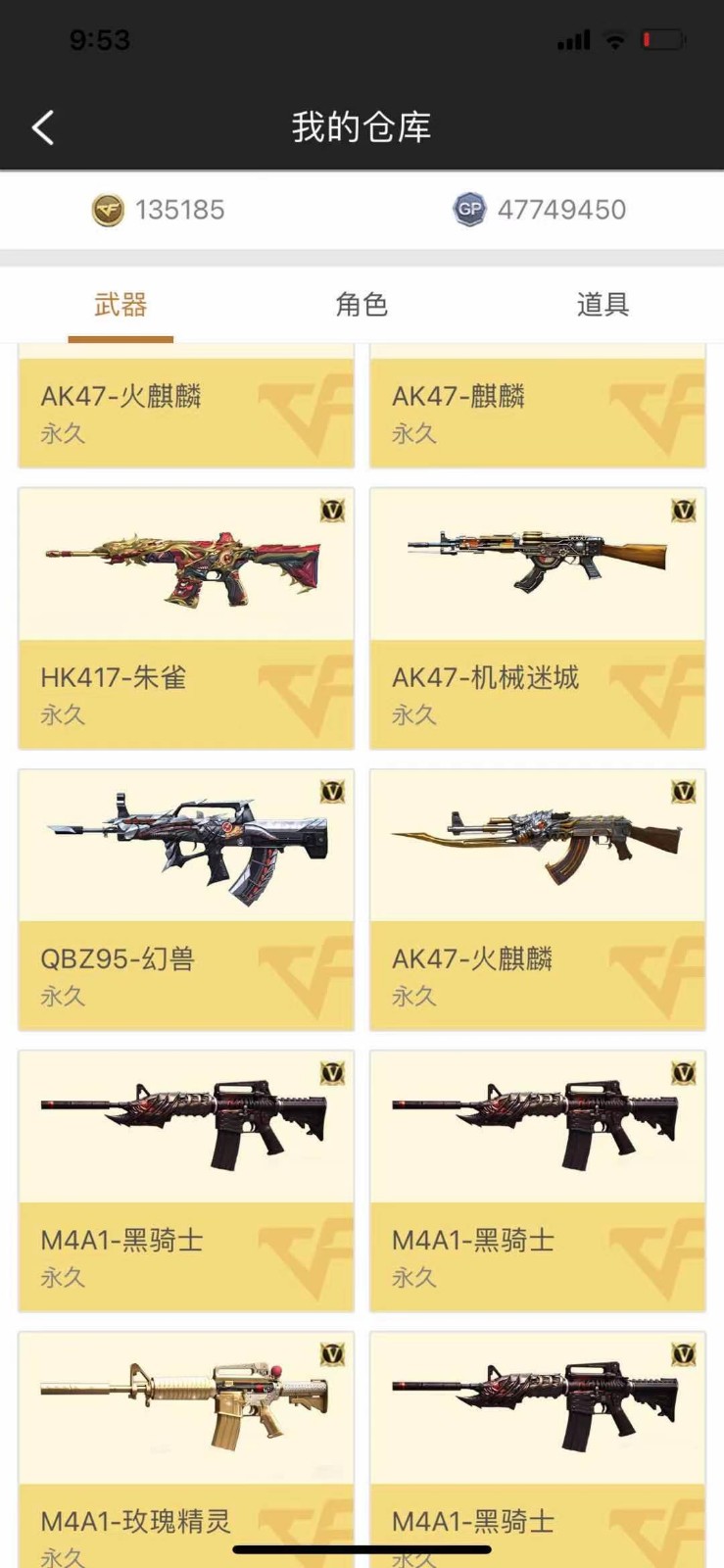
Task: Select the 武器 tab
Action: click(x=121, y=305)
